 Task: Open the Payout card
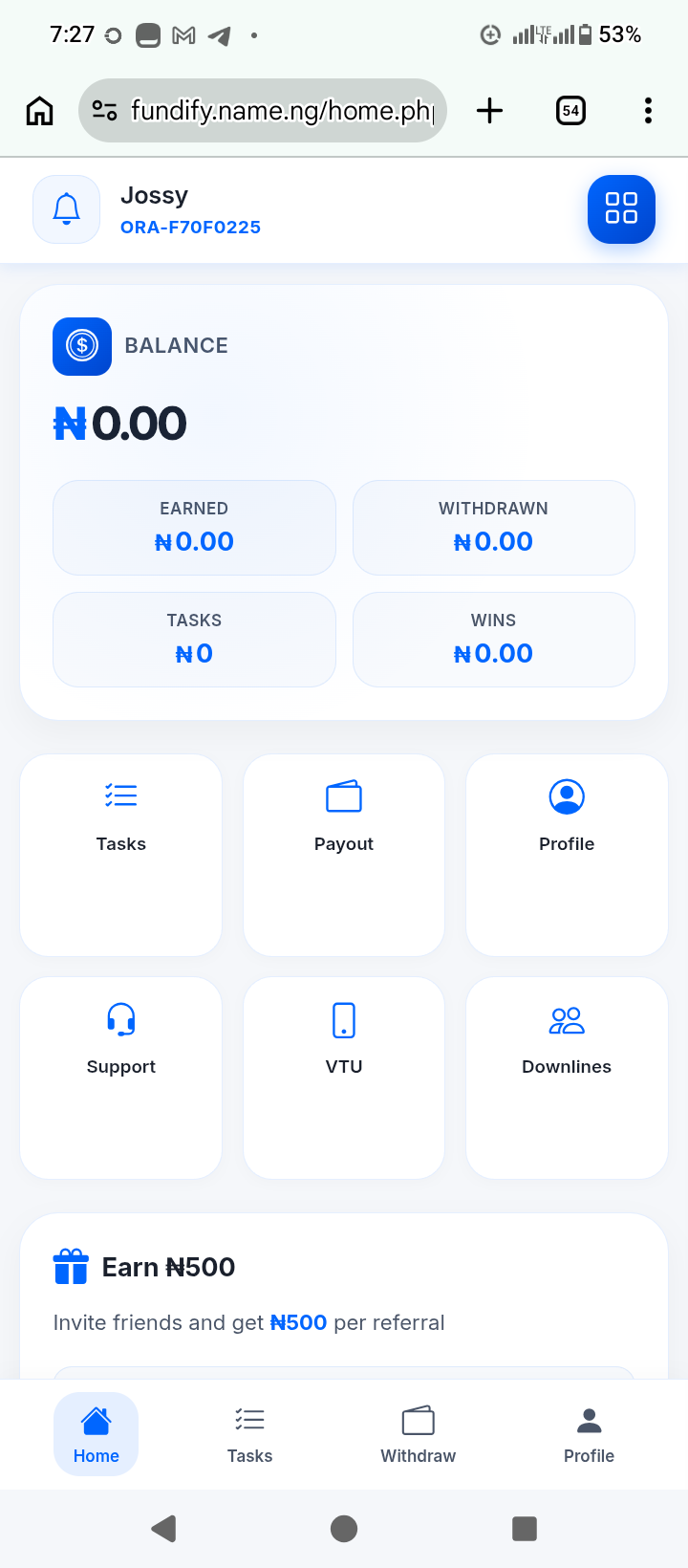pyautogui.click(x=344, y=855)
